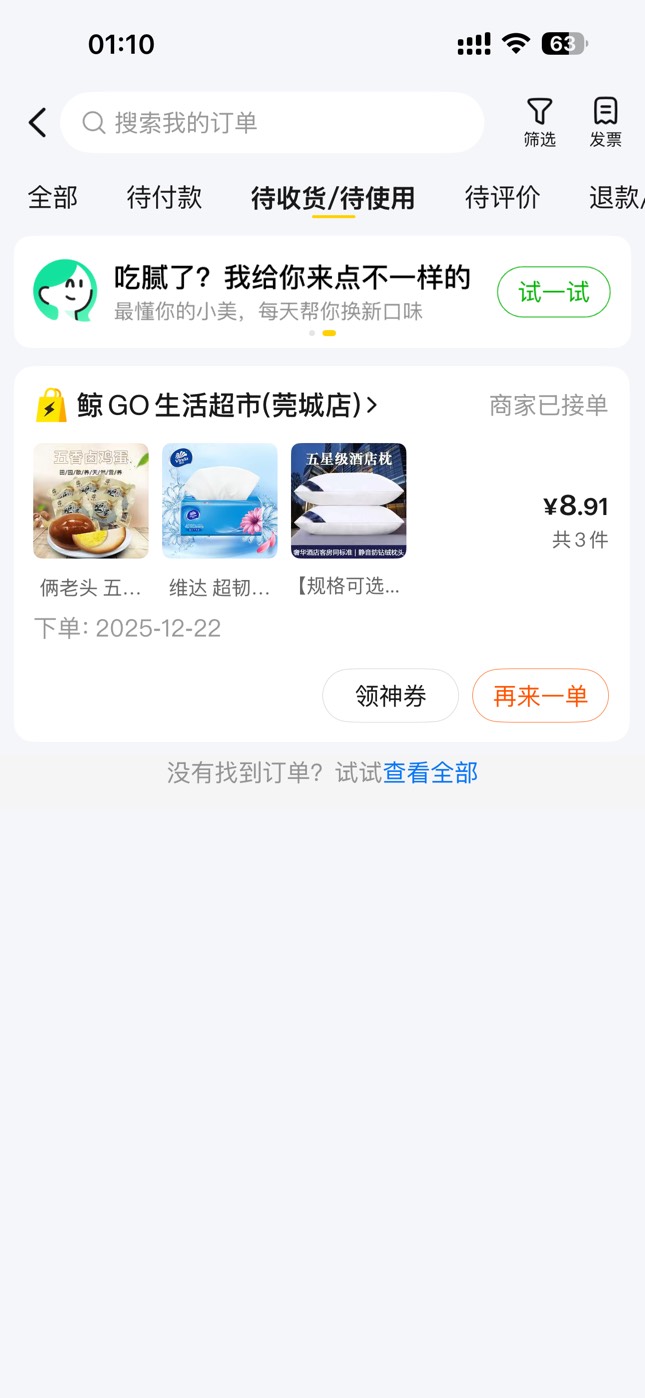Open the 五星级酒店枕 pillow thumbnail
This screenshot has height=1398, width=645.
click(x=349, y=501)
